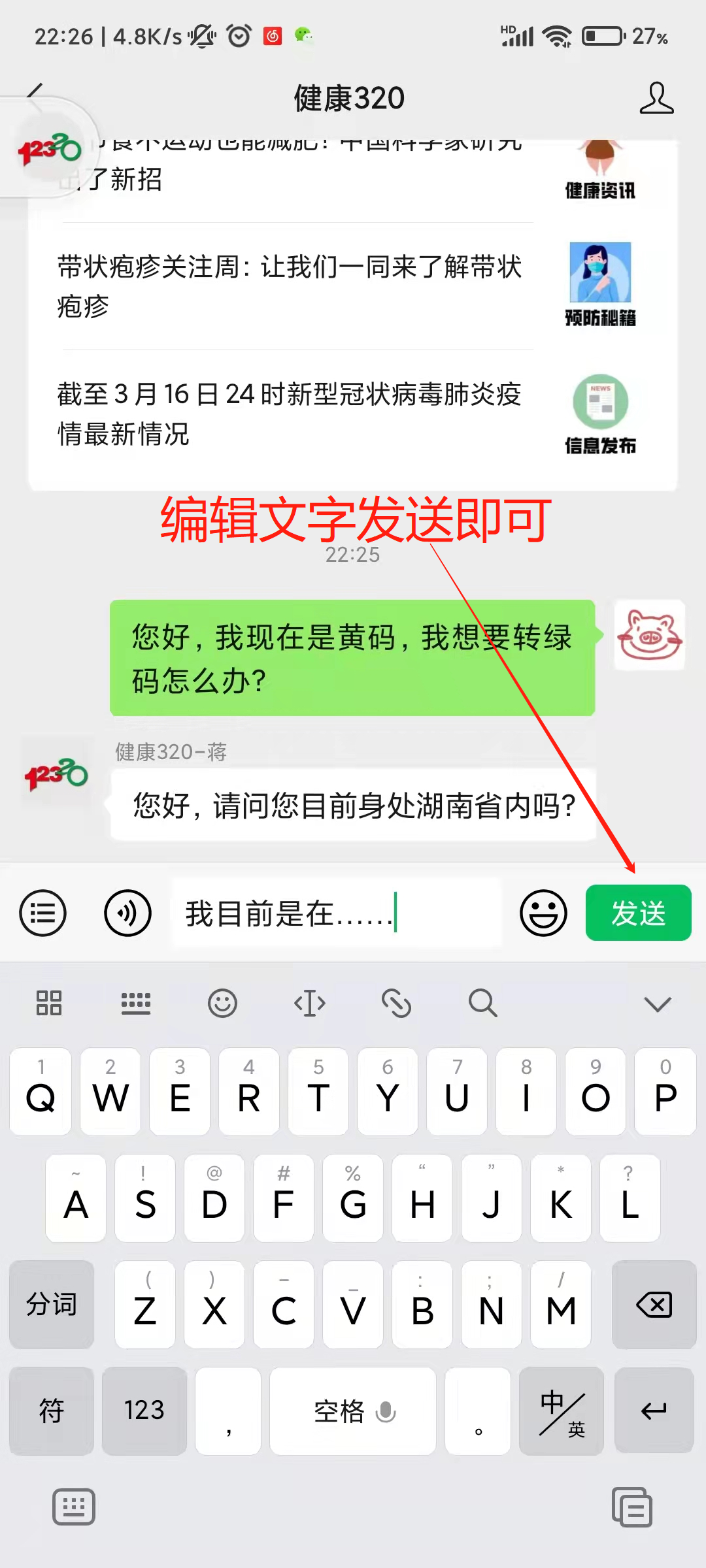This screenshot has width=706, height=1568.
Task: Open the keyboard four-squares menu icon
Action: 49,1003
